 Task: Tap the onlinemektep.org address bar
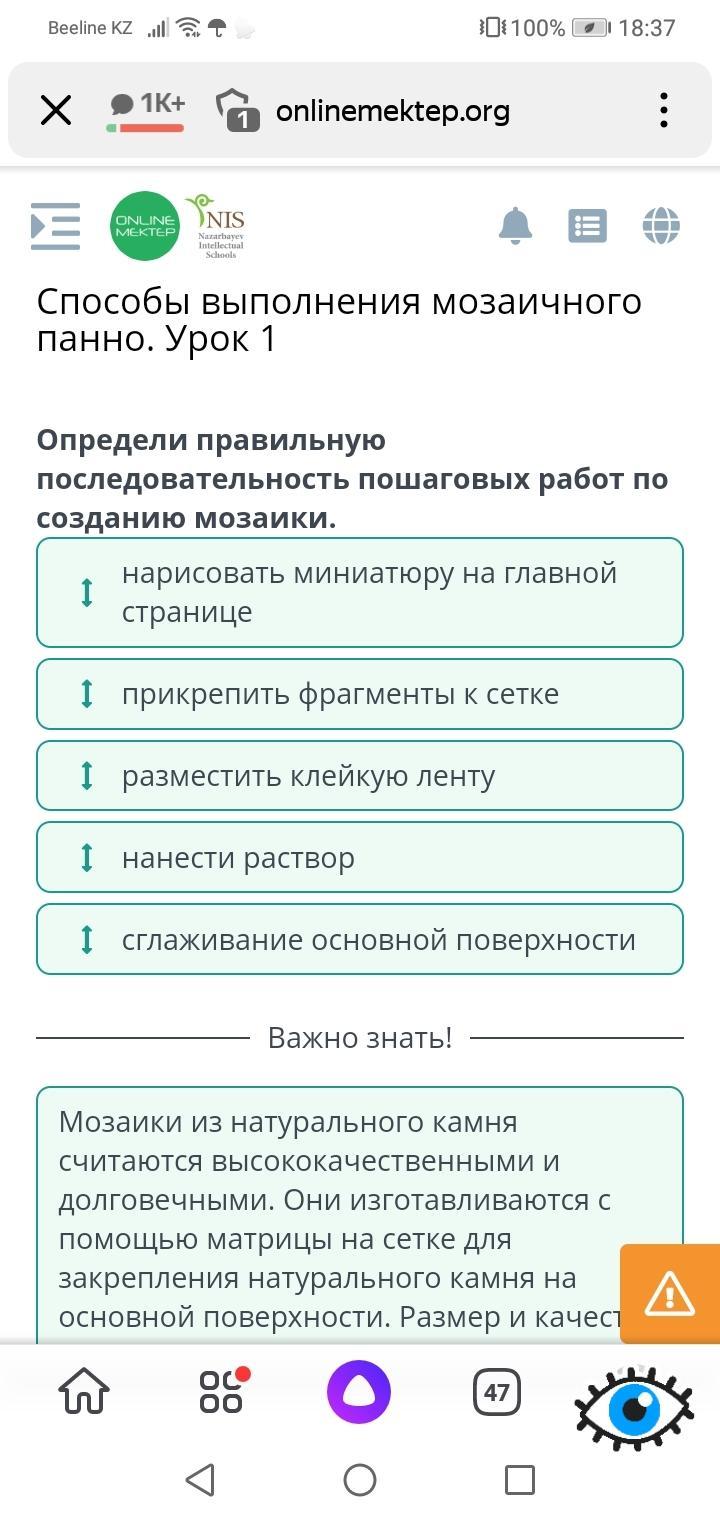(x=392, y=111)
